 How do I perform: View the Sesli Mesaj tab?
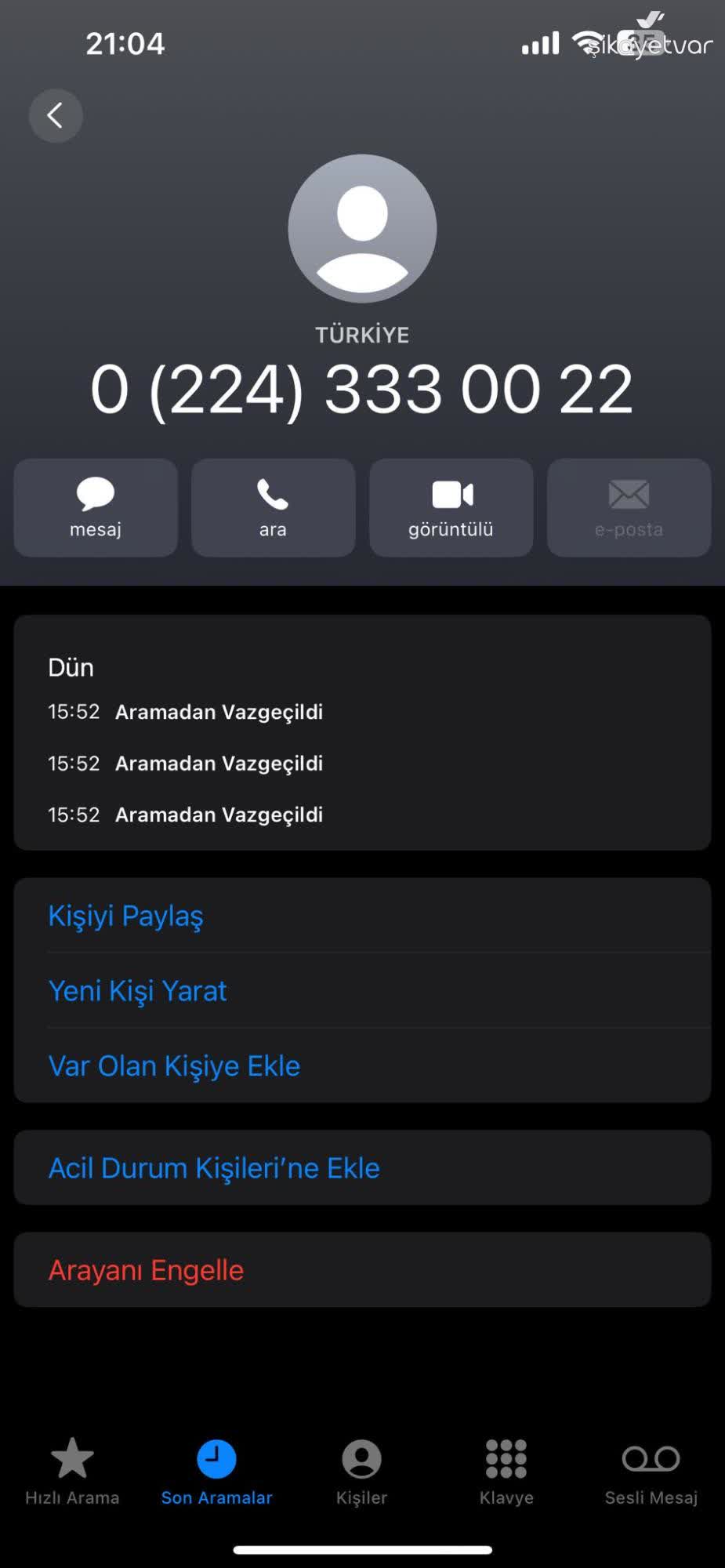(x=651, y=1472)
